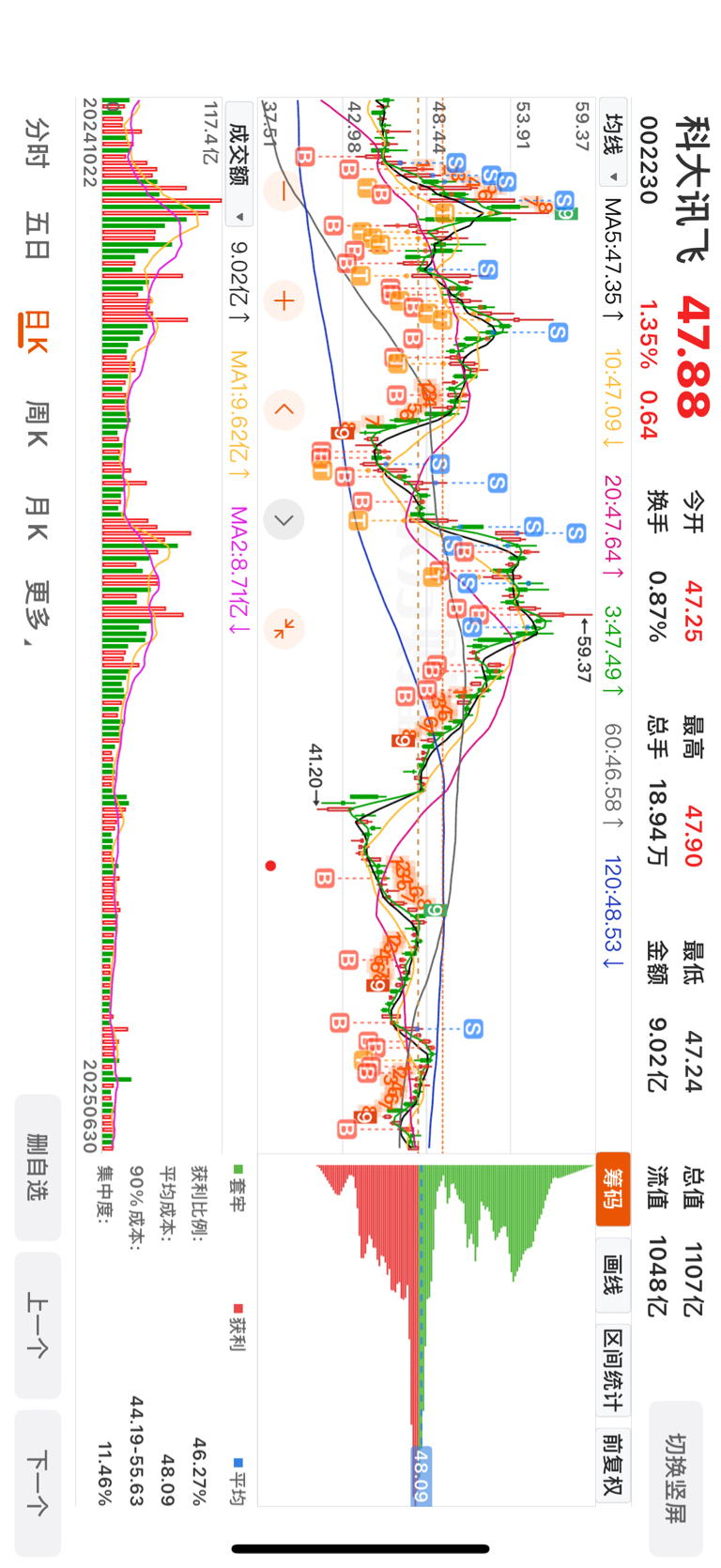
Task: Switch to the 分时 chart tab
Action: 37,142
